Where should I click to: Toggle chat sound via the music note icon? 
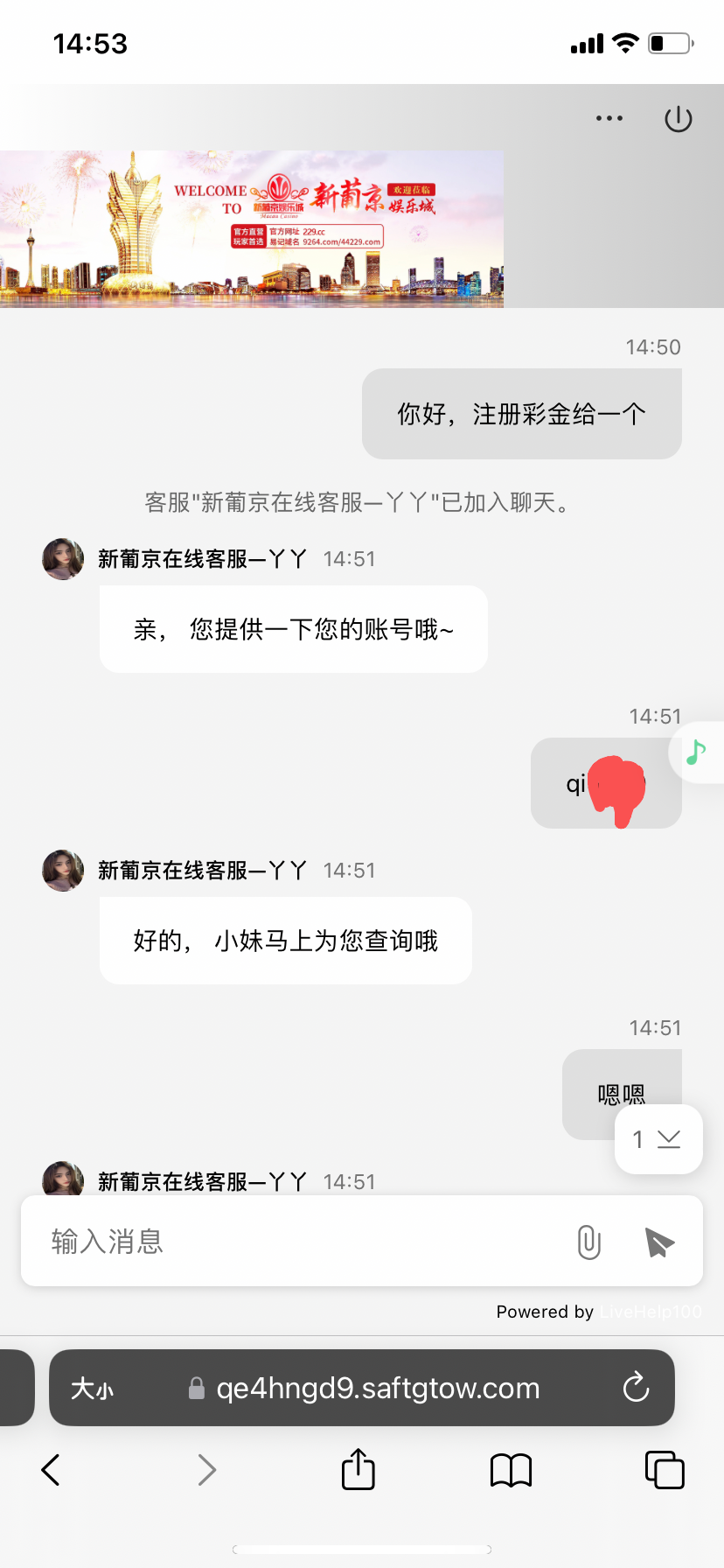[x=696, y=752]
